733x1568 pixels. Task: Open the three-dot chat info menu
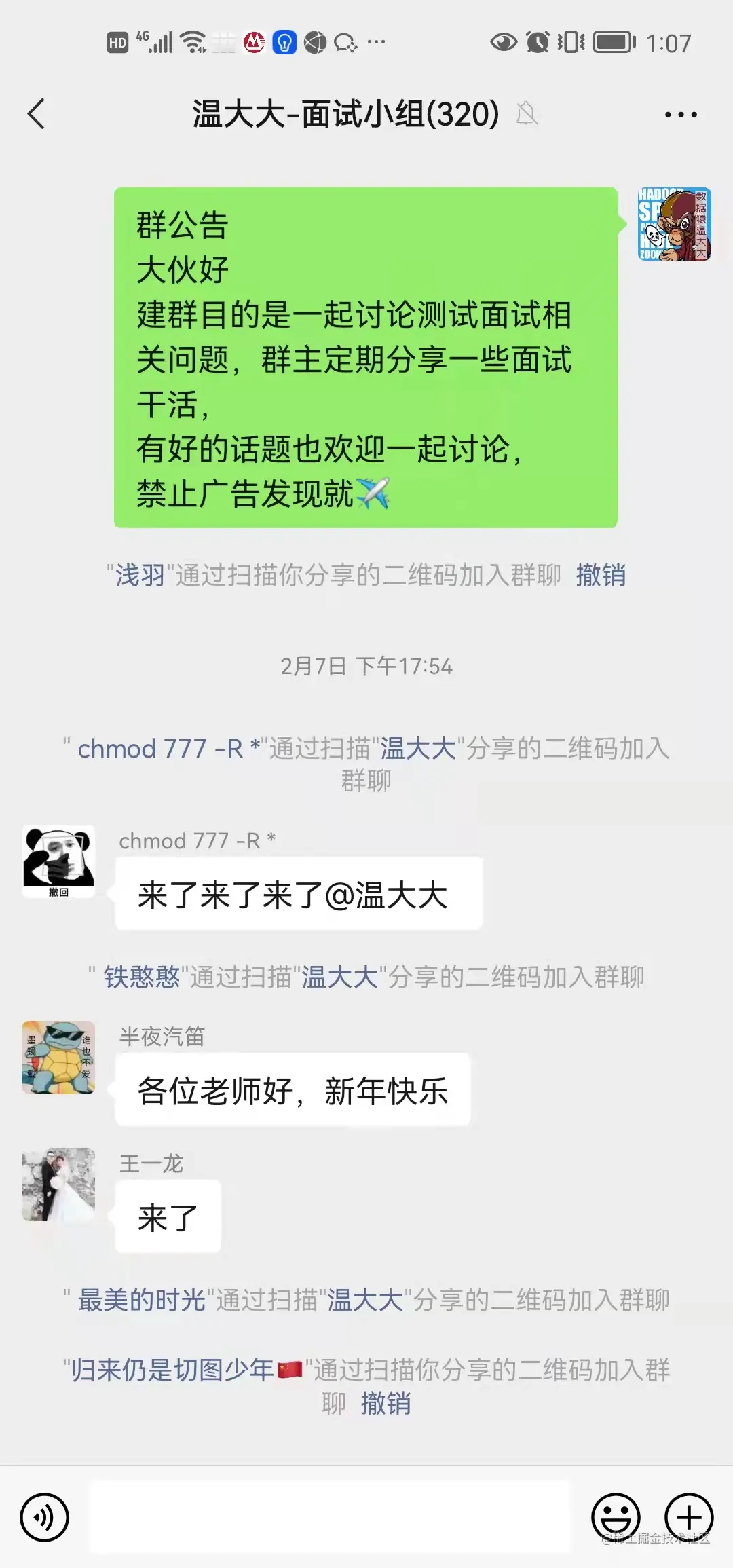click(680, 115)
